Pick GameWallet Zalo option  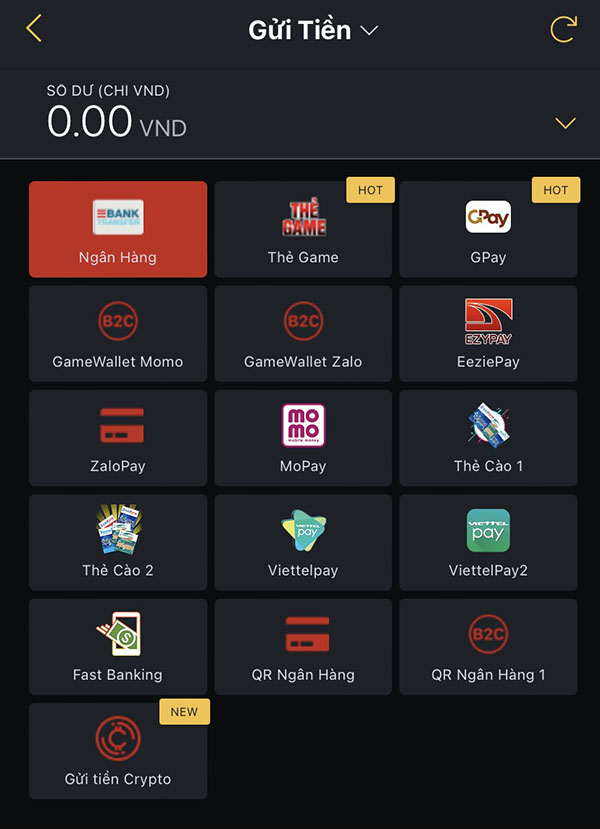[303, 333]
